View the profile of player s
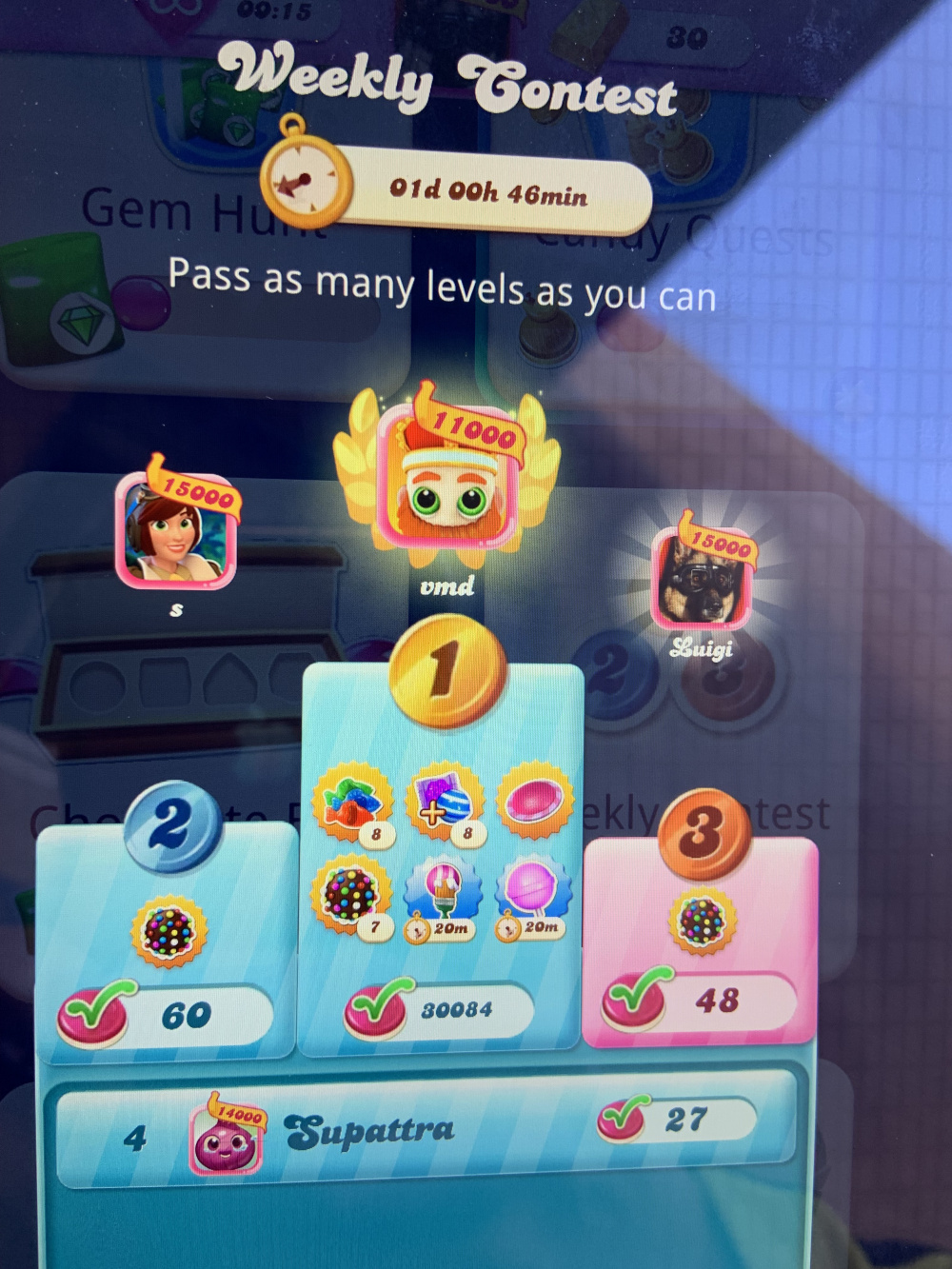 174,533
